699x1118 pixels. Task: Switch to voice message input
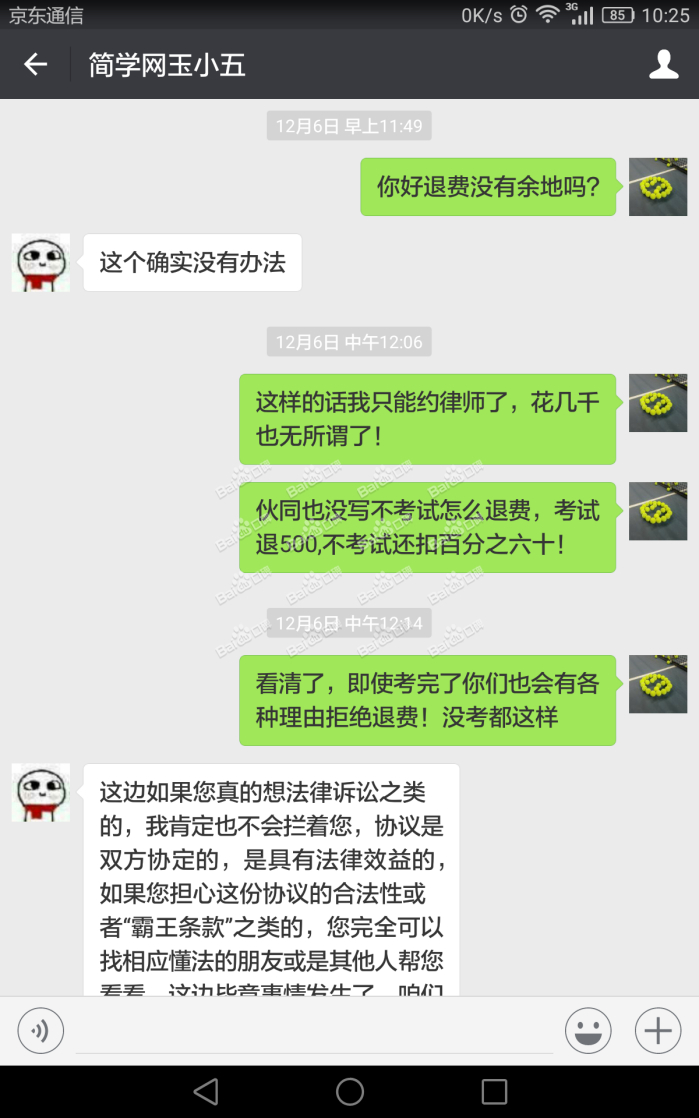click(40, 1031)
